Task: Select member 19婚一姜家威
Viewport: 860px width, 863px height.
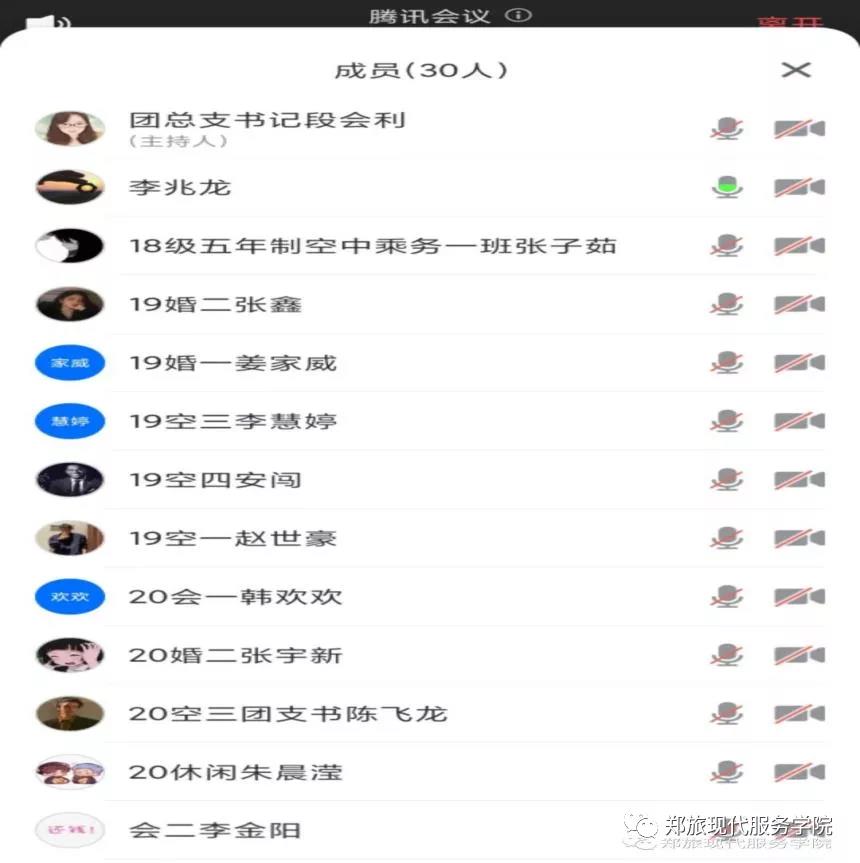Action: click(232, 363)
